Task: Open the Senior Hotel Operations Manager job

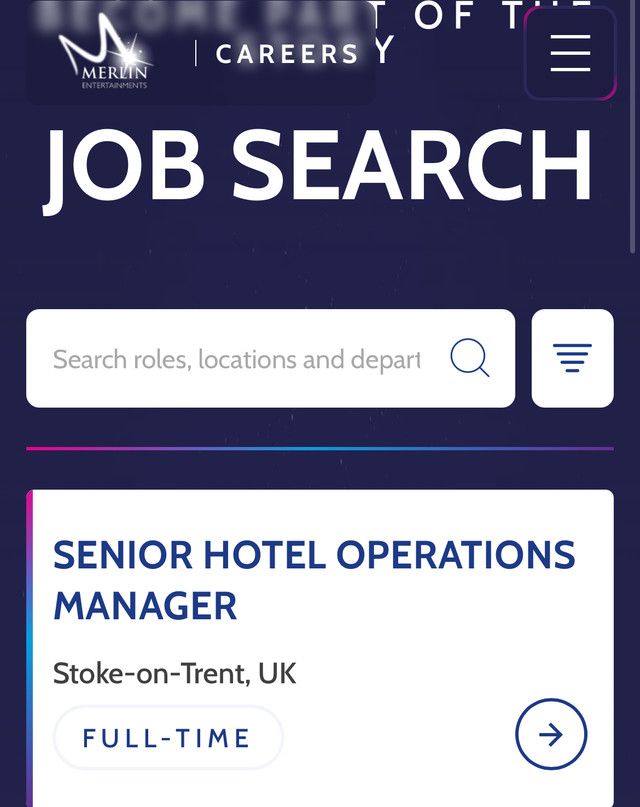Action: tap(314, 580)
